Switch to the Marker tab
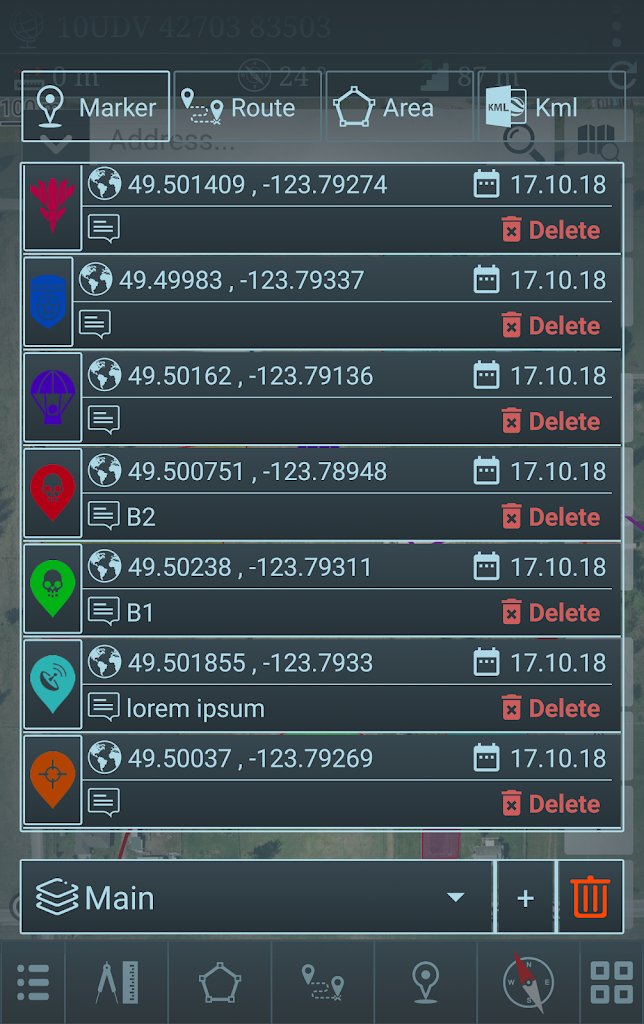644x1024 pixels. 96,107
